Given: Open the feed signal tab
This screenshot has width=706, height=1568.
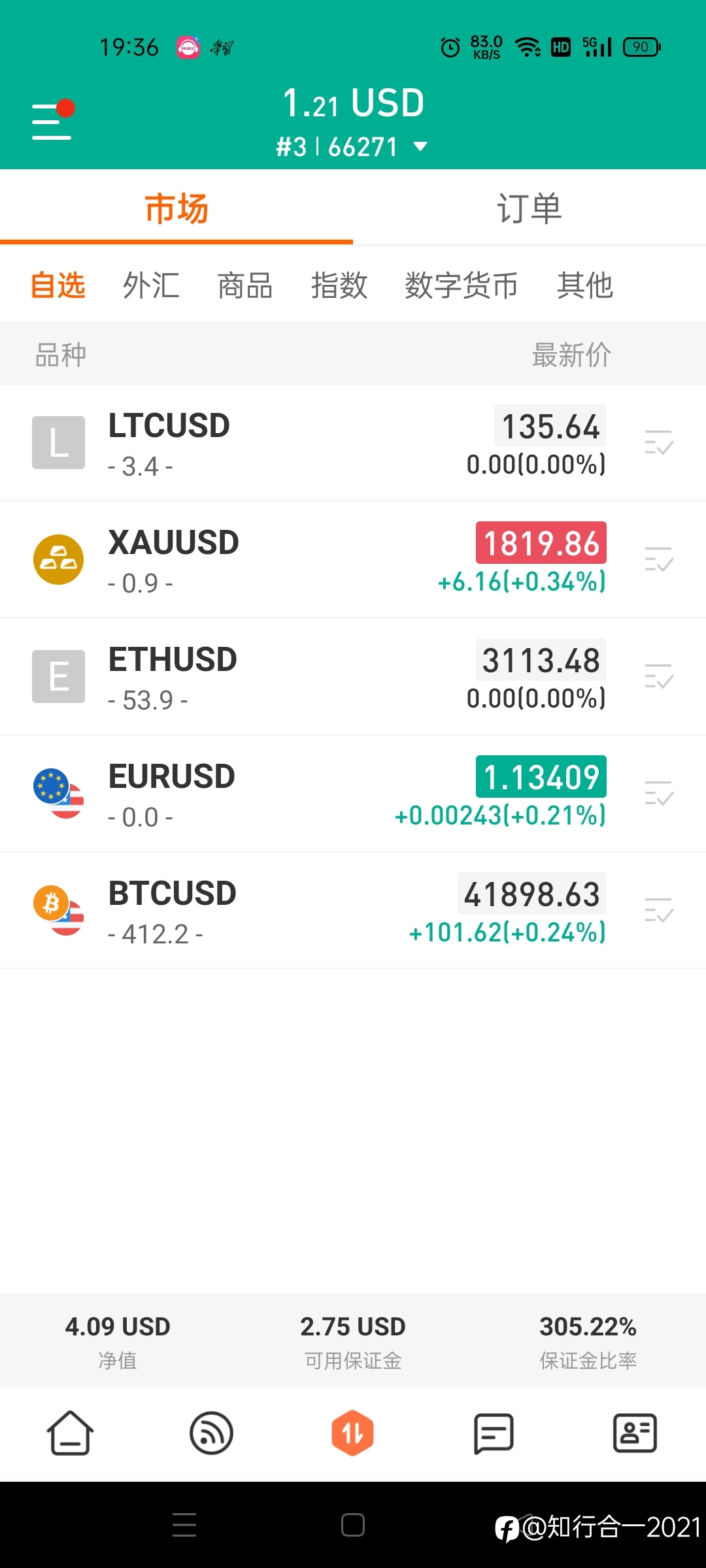Looking at the screenshot, I should coord(211,1433).
